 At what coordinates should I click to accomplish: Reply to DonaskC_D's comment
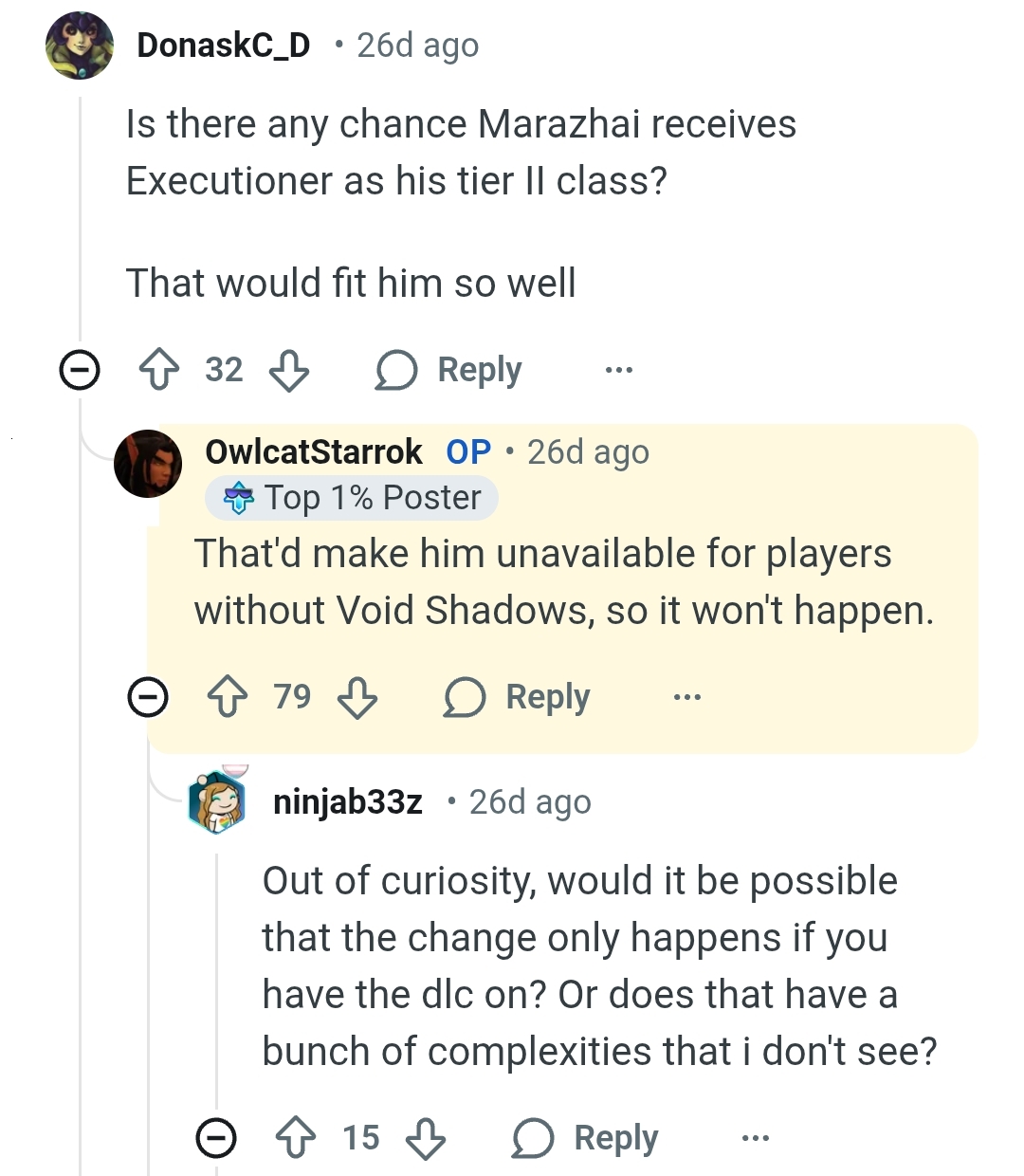tap(448, 370)
